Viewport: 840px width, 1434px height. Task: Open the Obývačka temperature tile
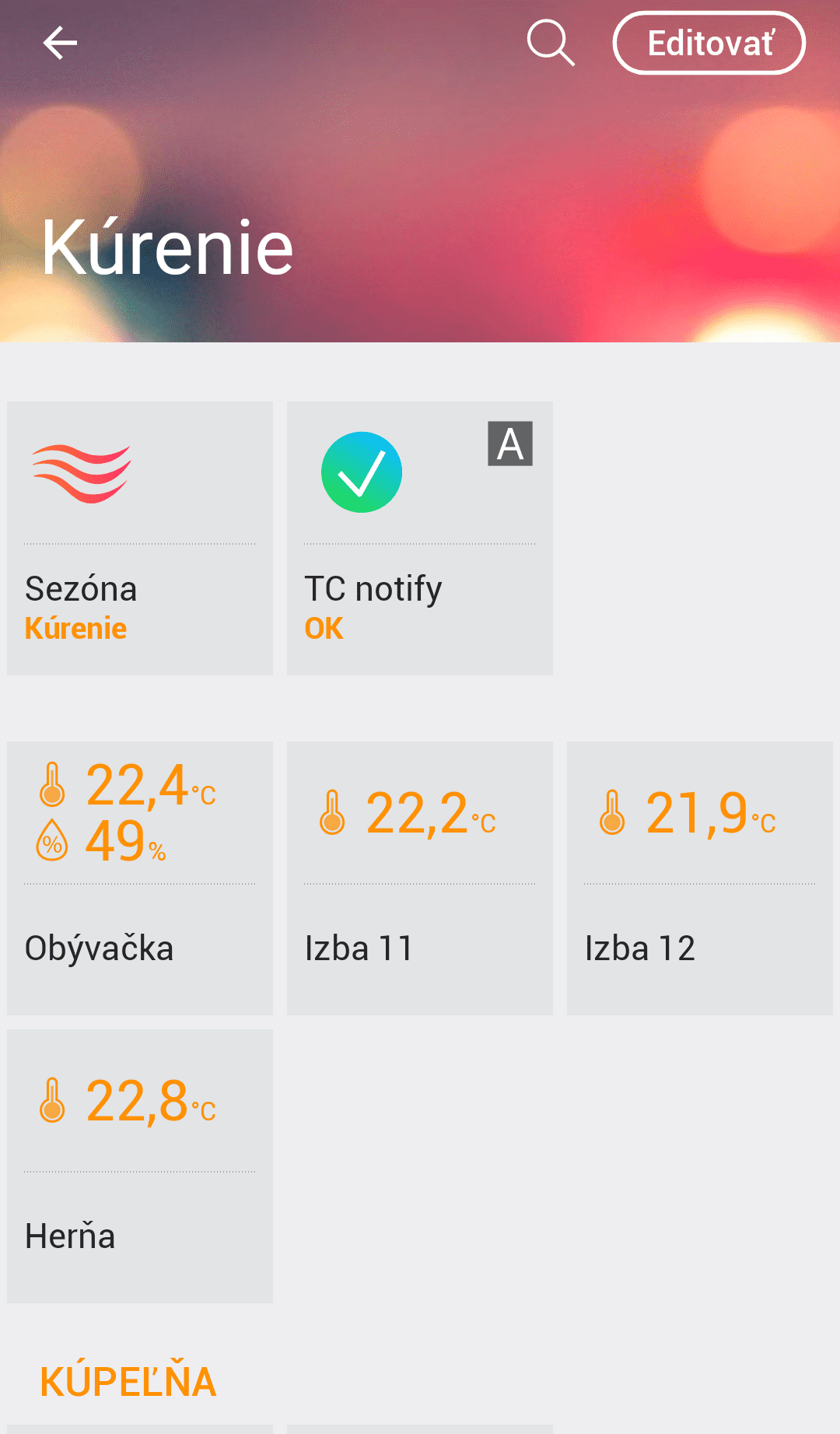[x=140, y=878]
